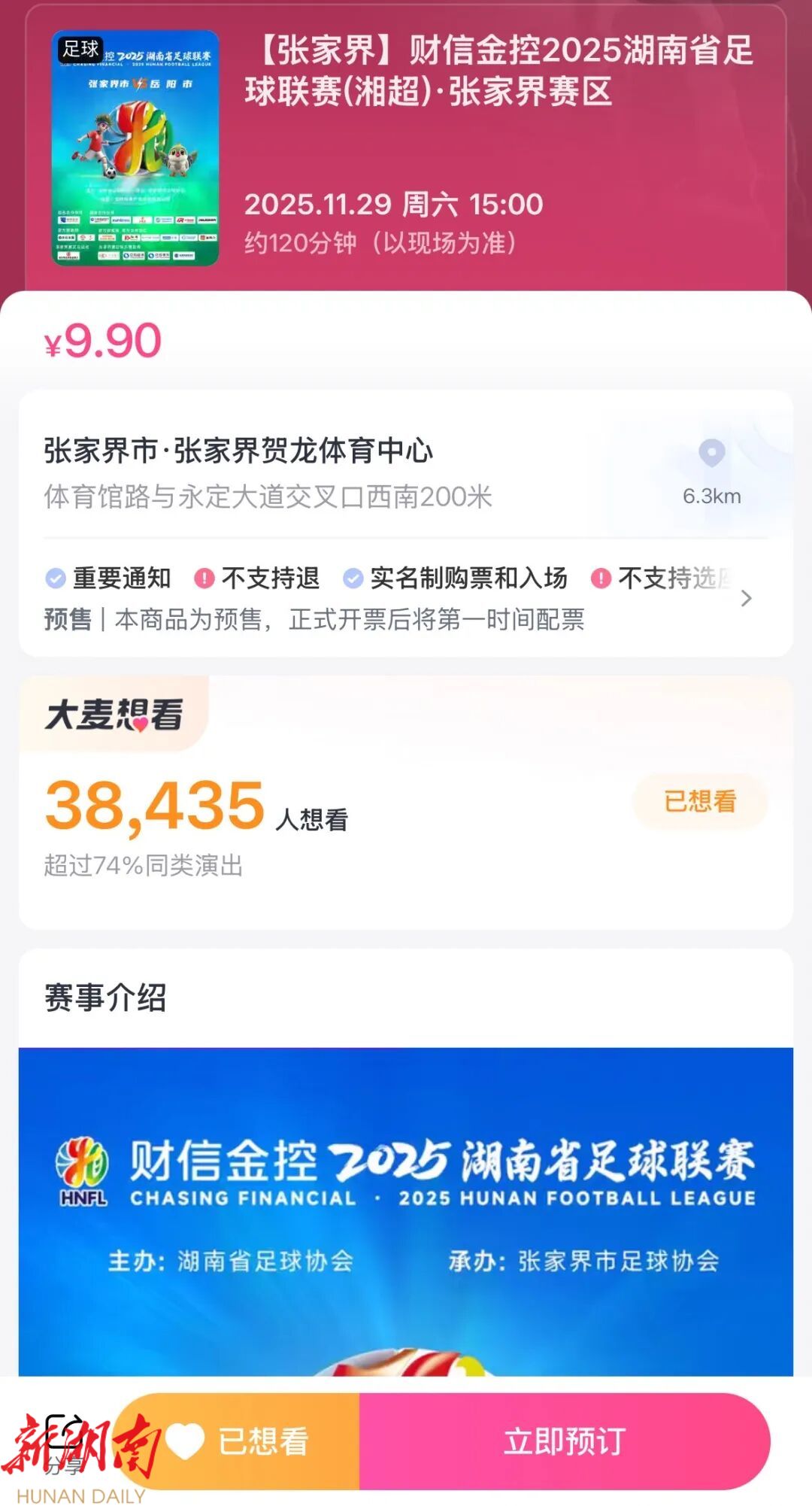812x1506 pixels.
Task: Book tickets now with 立即预订
Action: 565,1441
